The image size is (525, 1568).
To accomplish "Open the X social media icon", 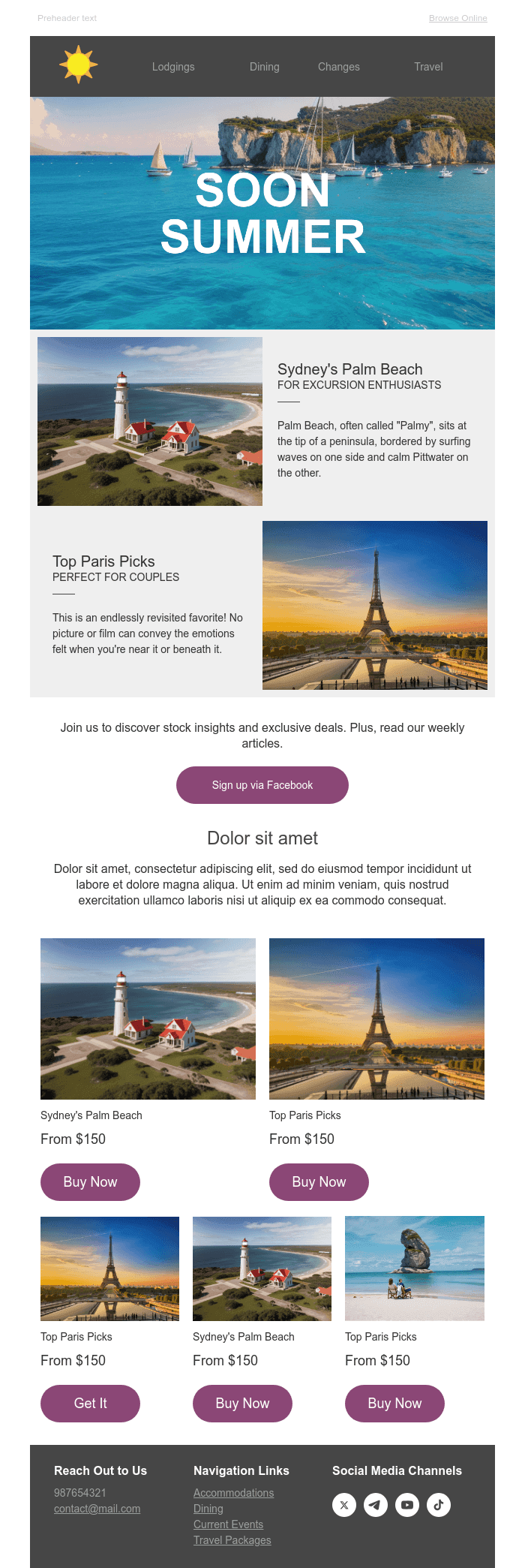I will (x=344, y=1504).
